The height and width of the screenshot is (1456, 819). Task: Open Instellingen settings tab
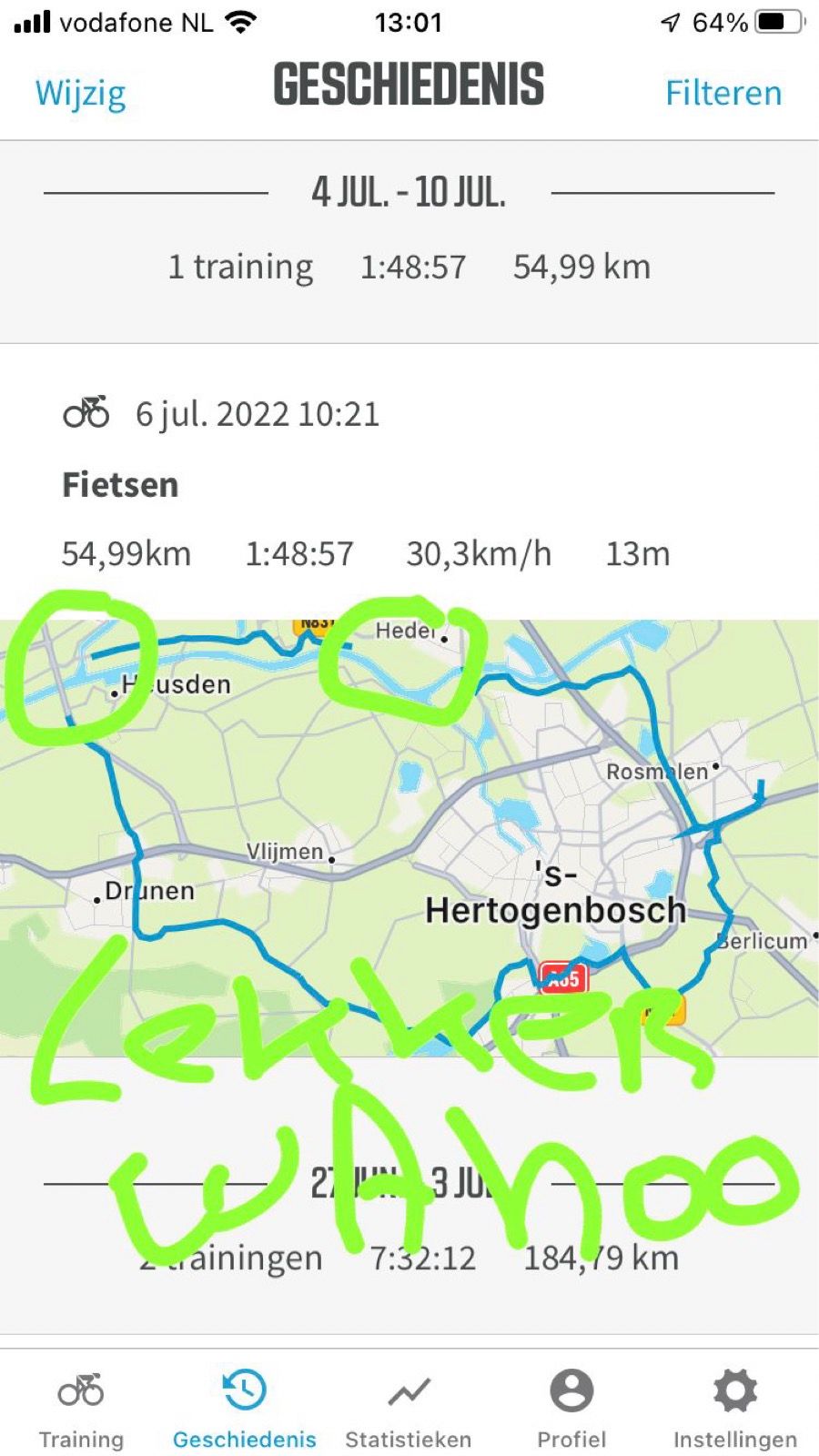pos(734,1409)
